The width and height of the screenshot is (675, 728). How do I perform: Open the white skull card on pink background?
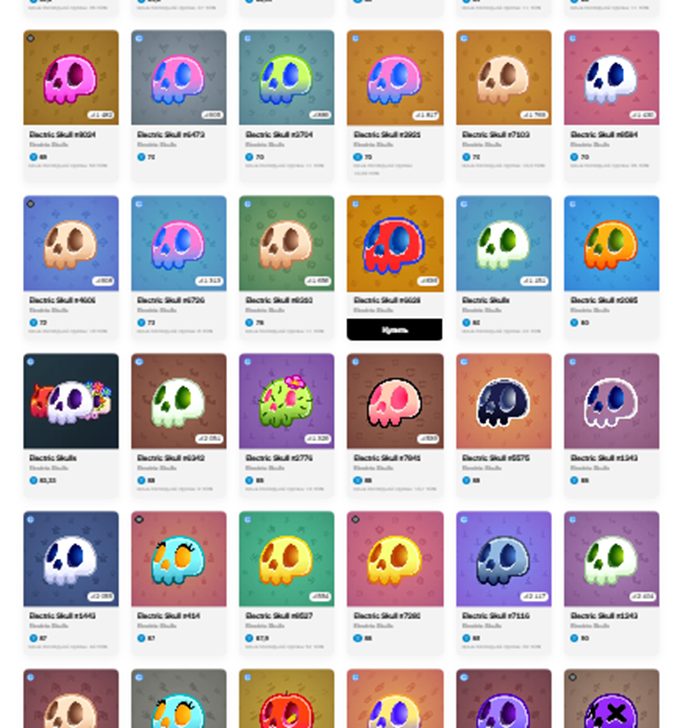pyautogui.click(x=611, y=78)
